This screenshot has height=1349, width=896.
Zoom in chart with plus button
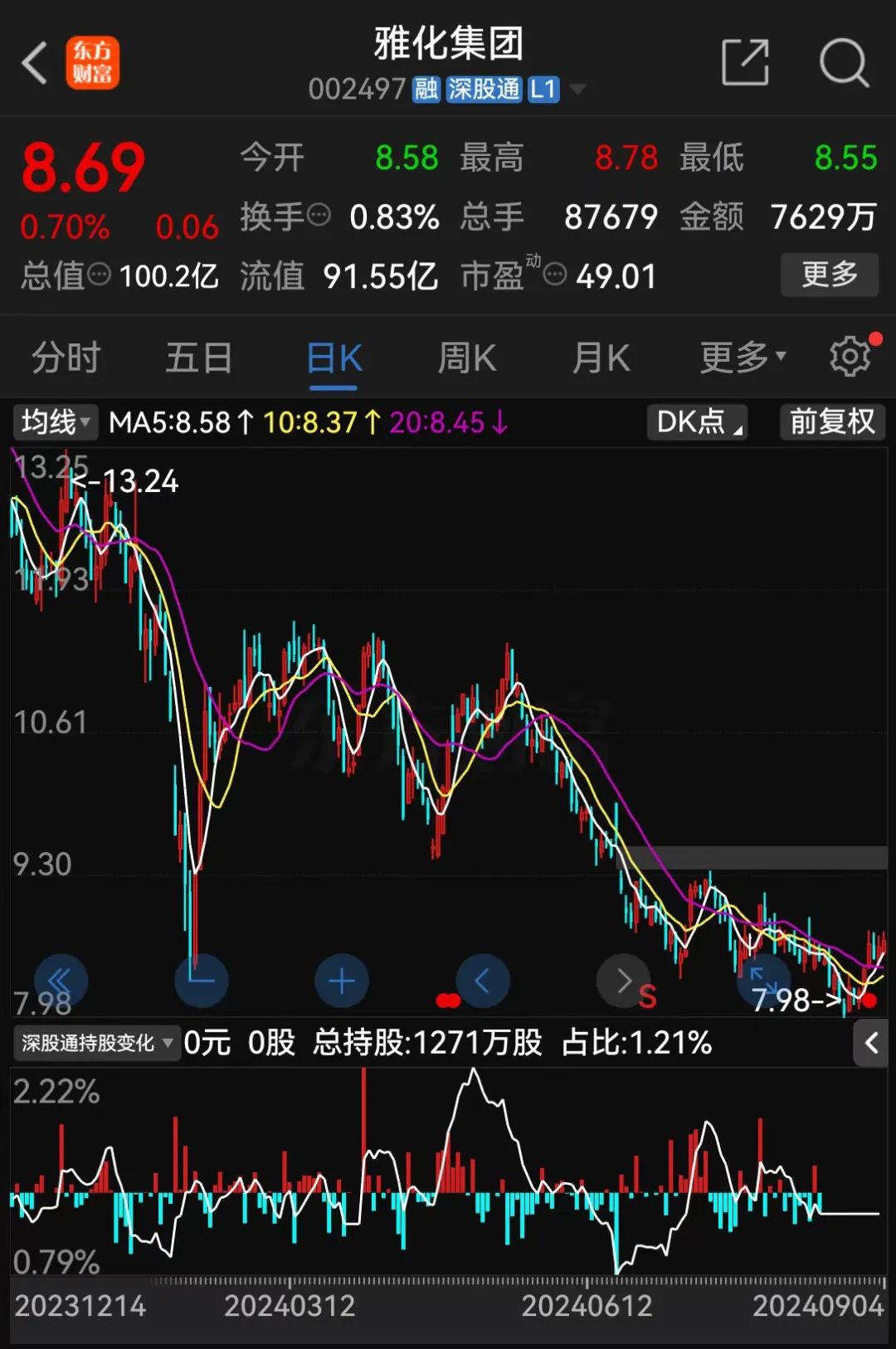tap(342, 981)
